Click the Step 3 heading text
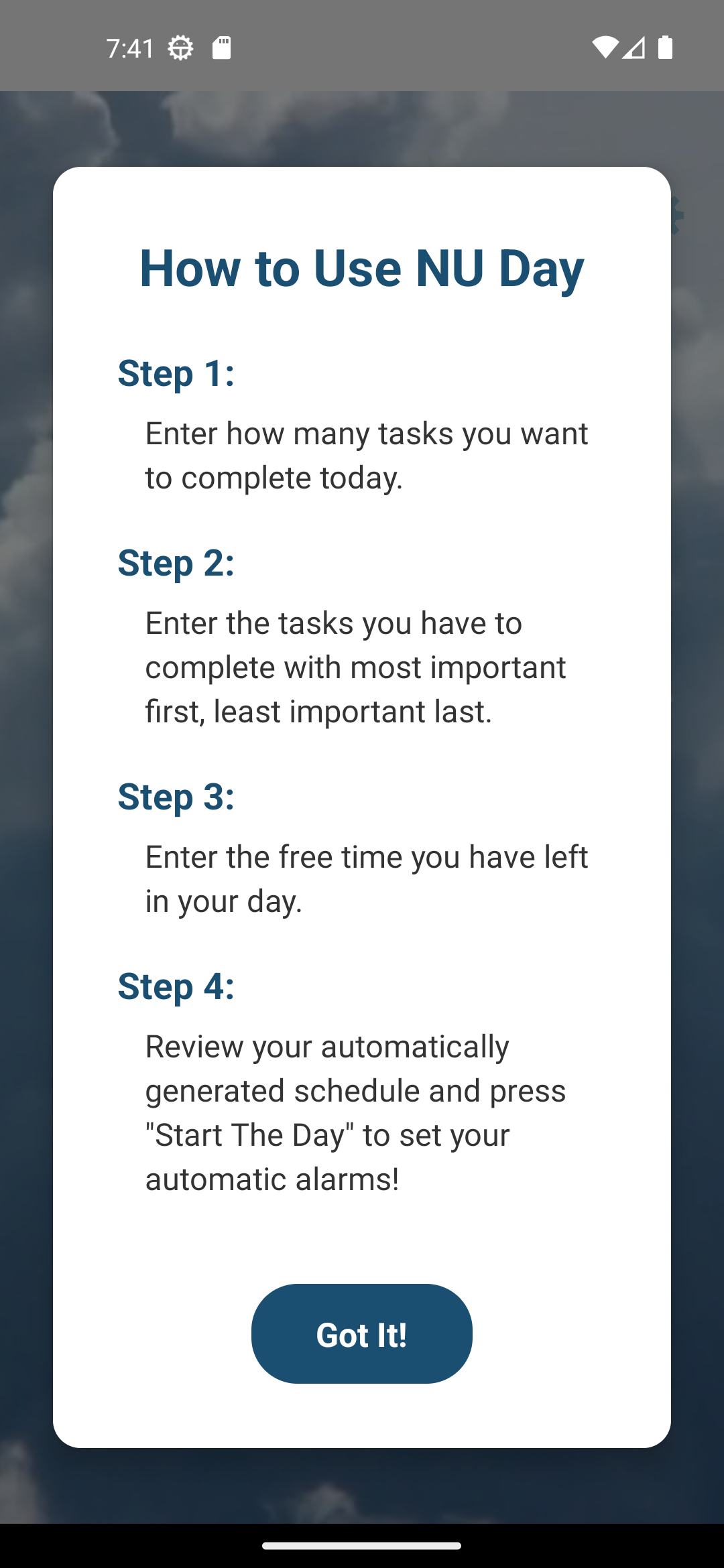This screenshot has height=1568, width=724. pos(176,797)
